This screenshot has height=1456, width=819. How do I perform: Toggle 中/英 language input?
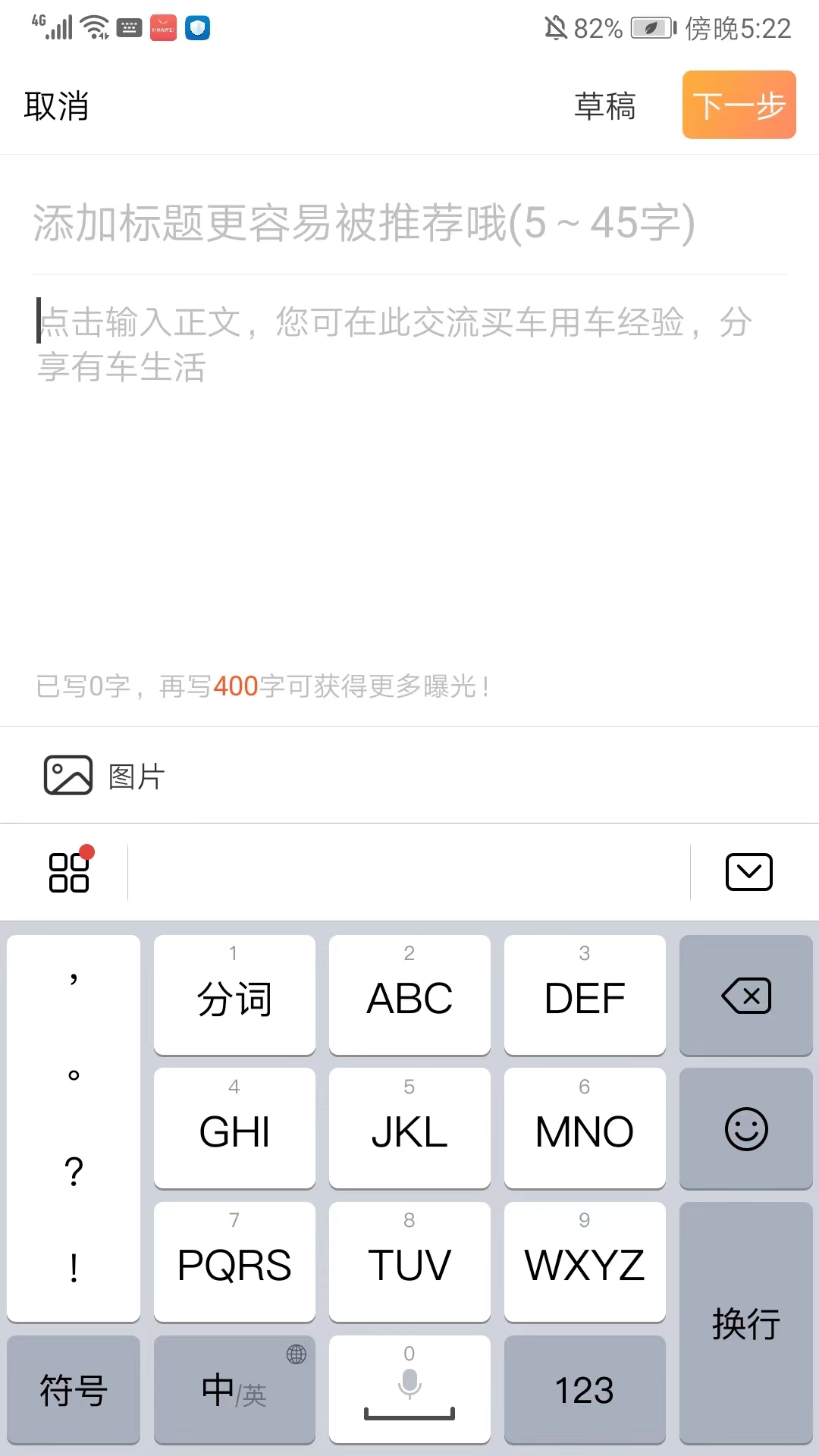point(234,1390)
